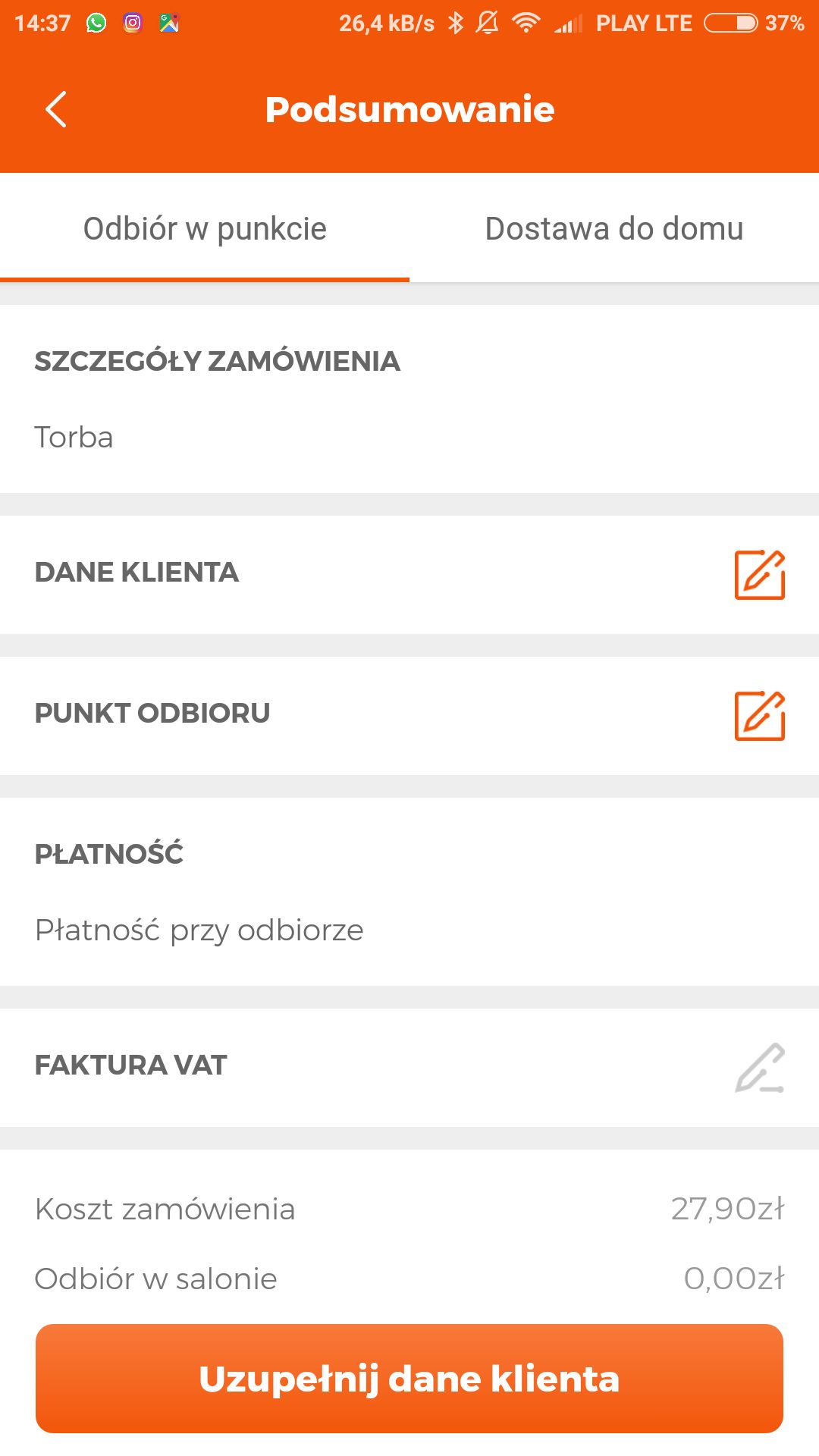
Task: Edit the Faktura VAT section
Action: [x=760, y=1068]
